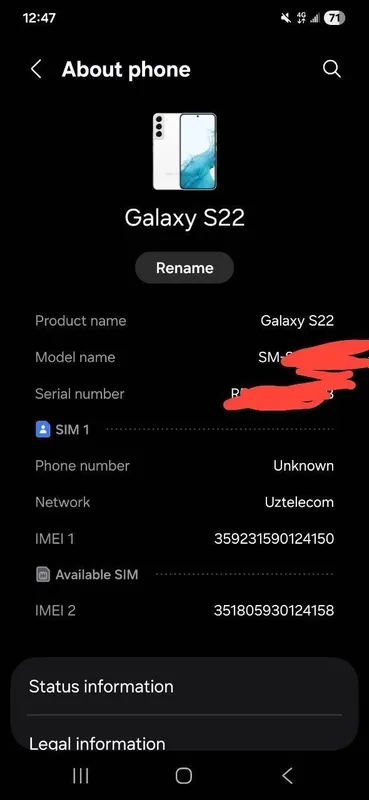Open Status information
The image size is (369, 800).
(x=184, y=686)
